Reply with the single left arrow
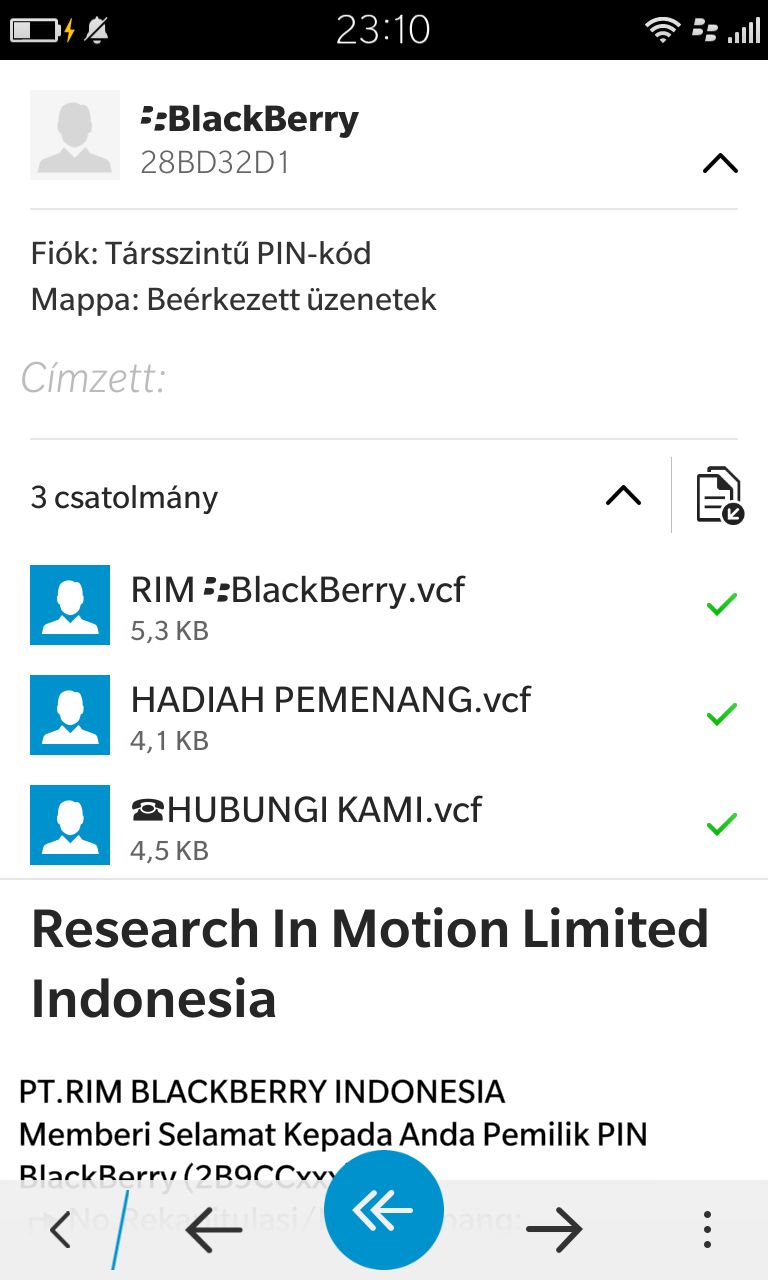Viewport: 768px width, 1280px height. pyautogui.click(x=214, y=1230)
